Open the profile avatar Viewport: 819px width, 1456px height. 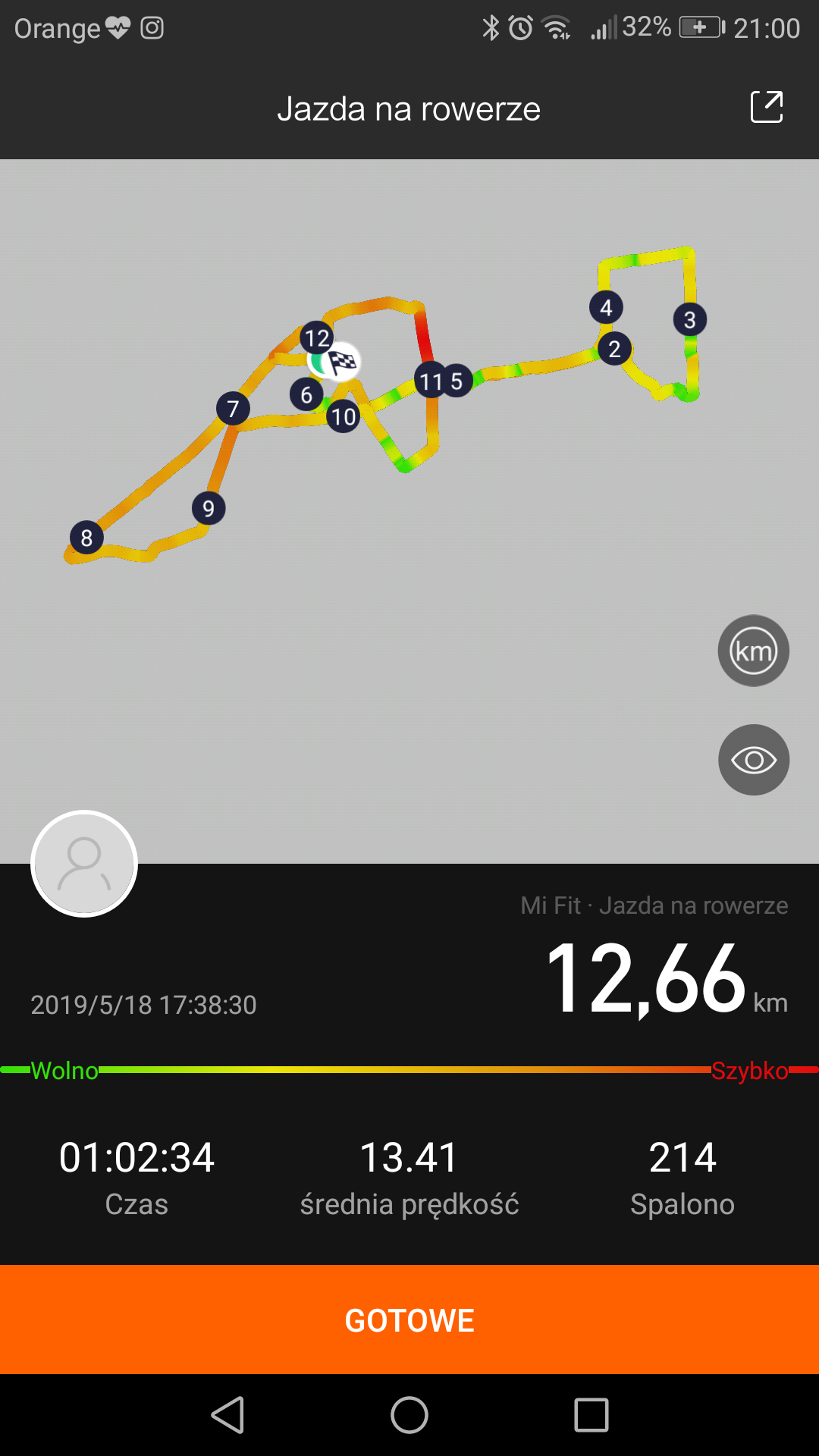click(84, 864)
